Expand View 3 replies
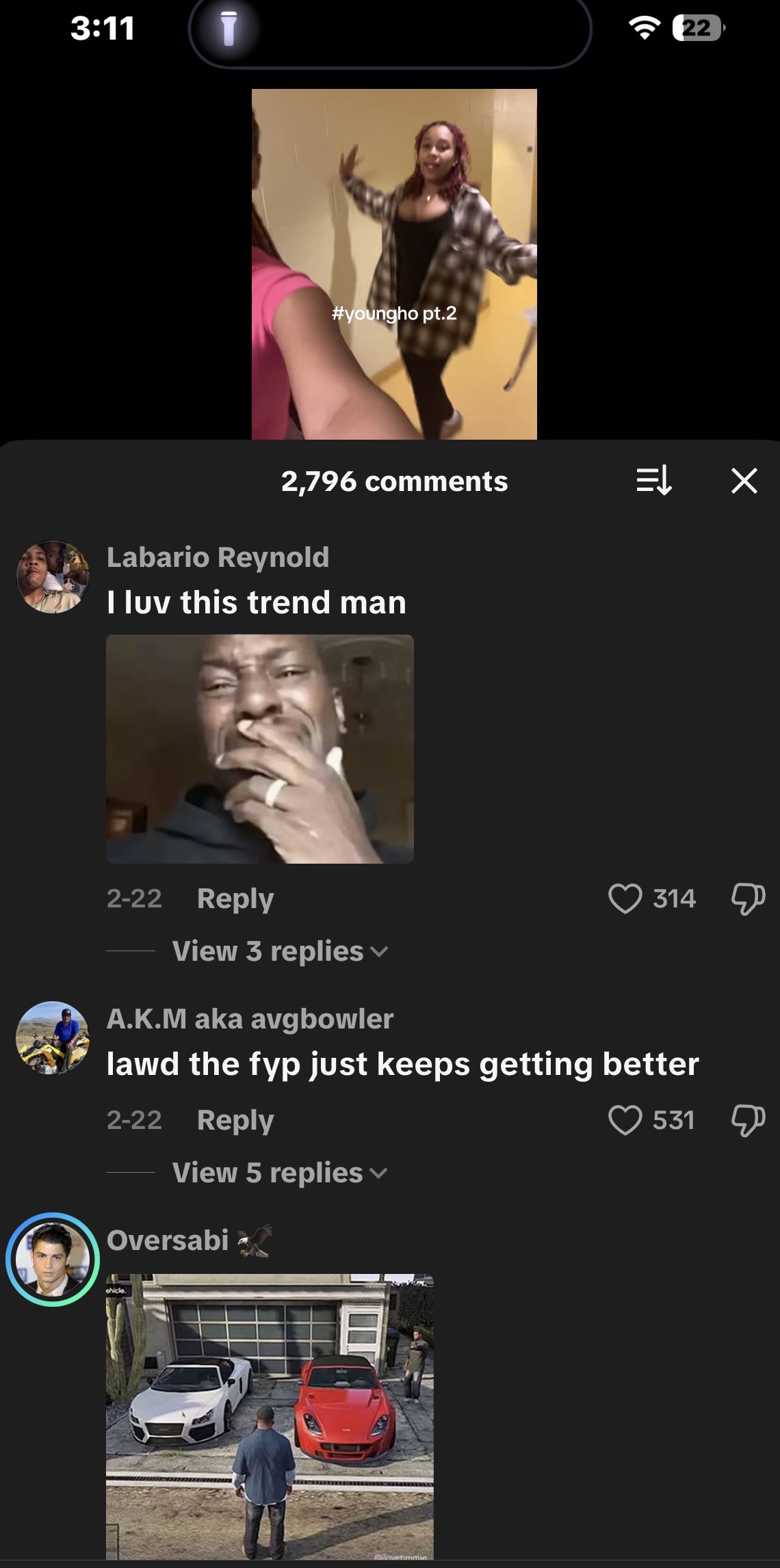The width and height of the screenshot is (780, 1568). (279, 951)
